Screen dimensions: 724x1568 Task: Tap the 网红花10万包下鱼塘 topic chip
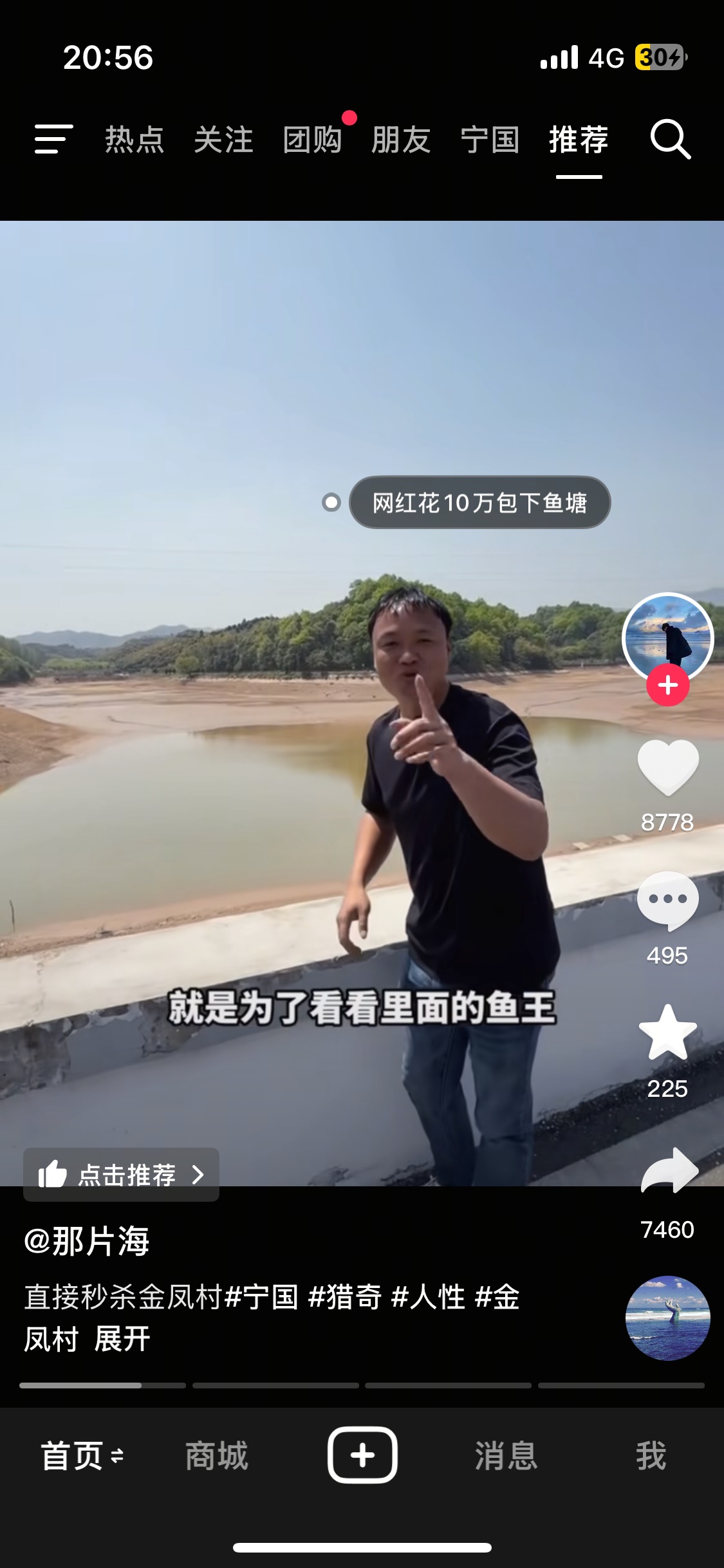[x=479, y=503]
